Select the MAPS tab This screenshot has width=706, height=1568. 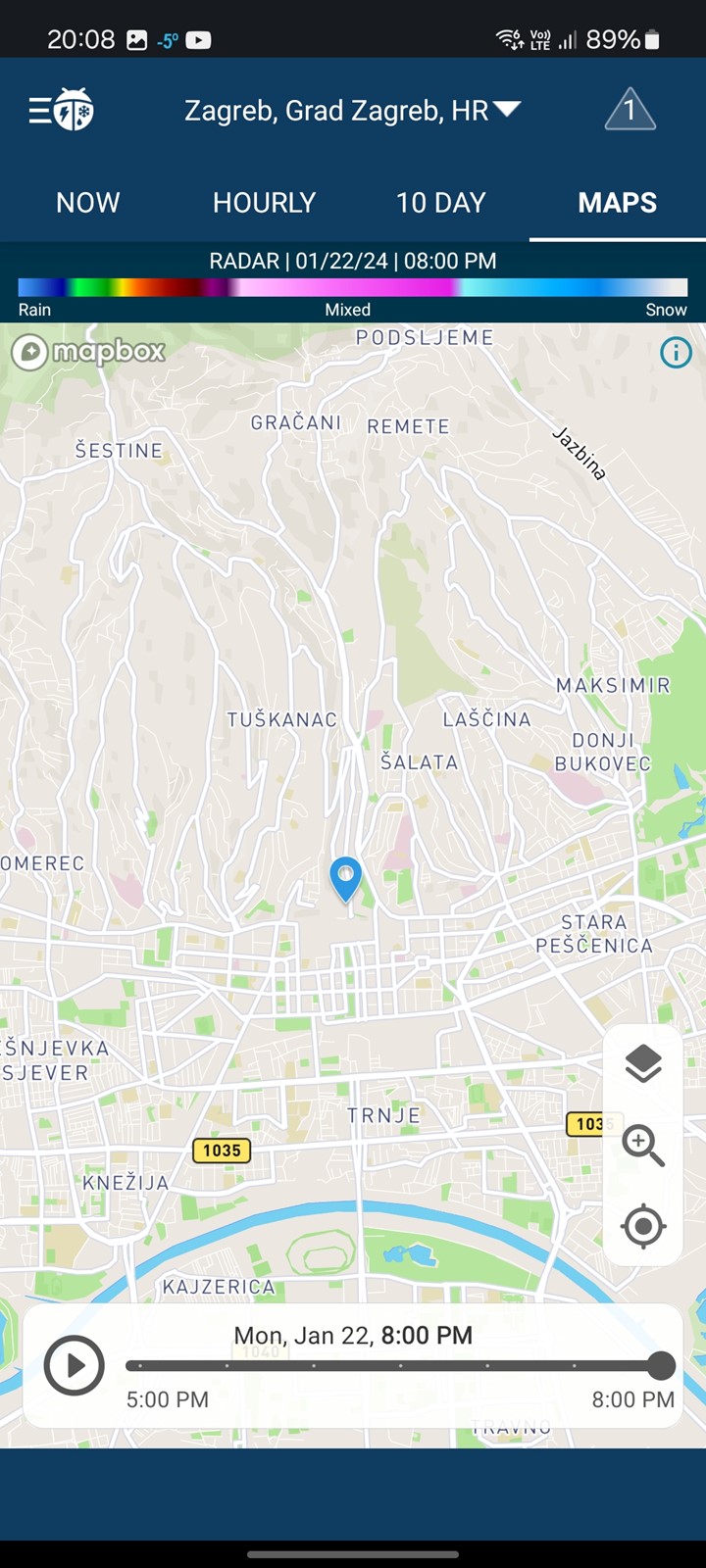pos(618,203)
